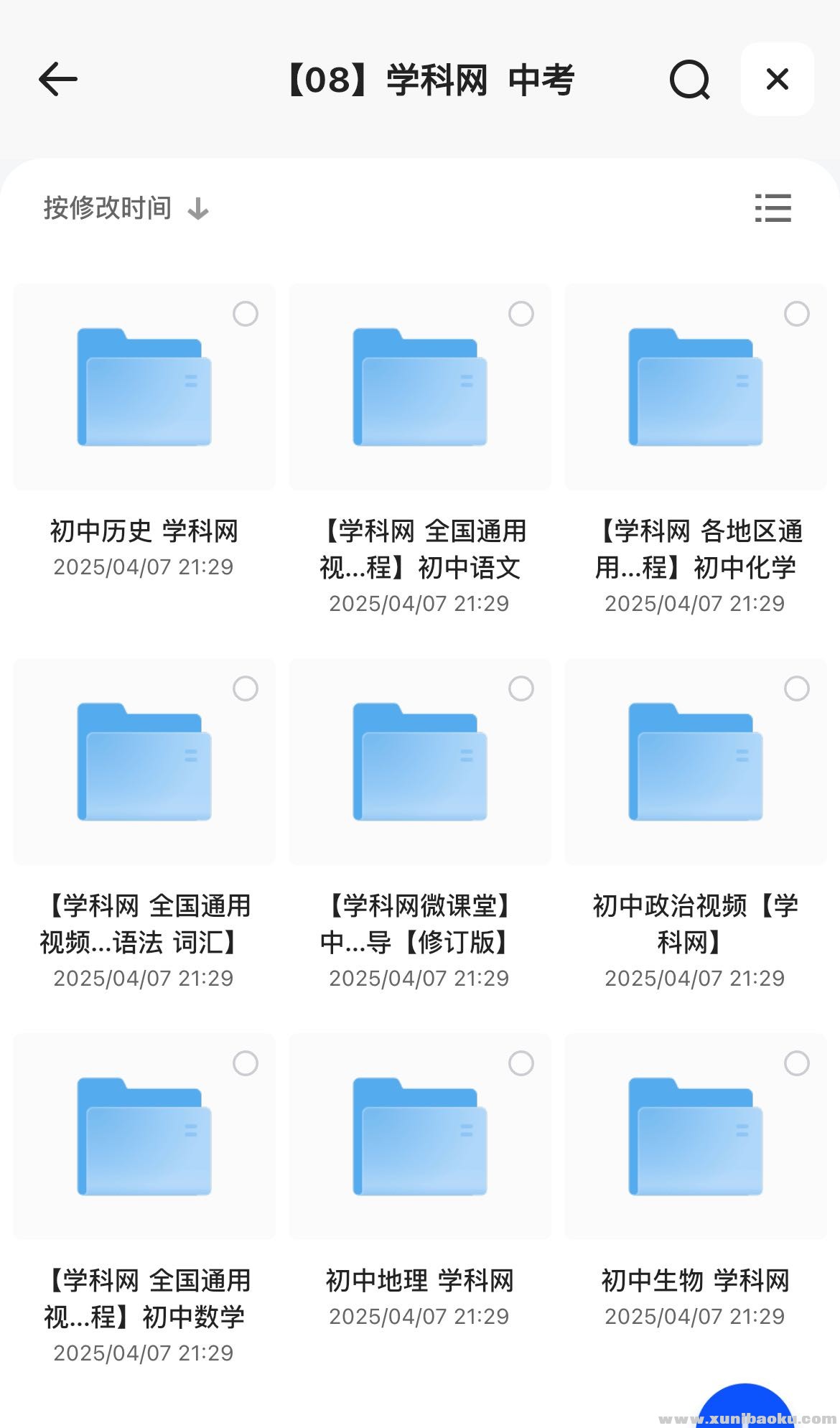The width and height of the screenshot is (840, 1428).
Task: Select the 初中历史 folder checkbox
Action: coord(246,312)
